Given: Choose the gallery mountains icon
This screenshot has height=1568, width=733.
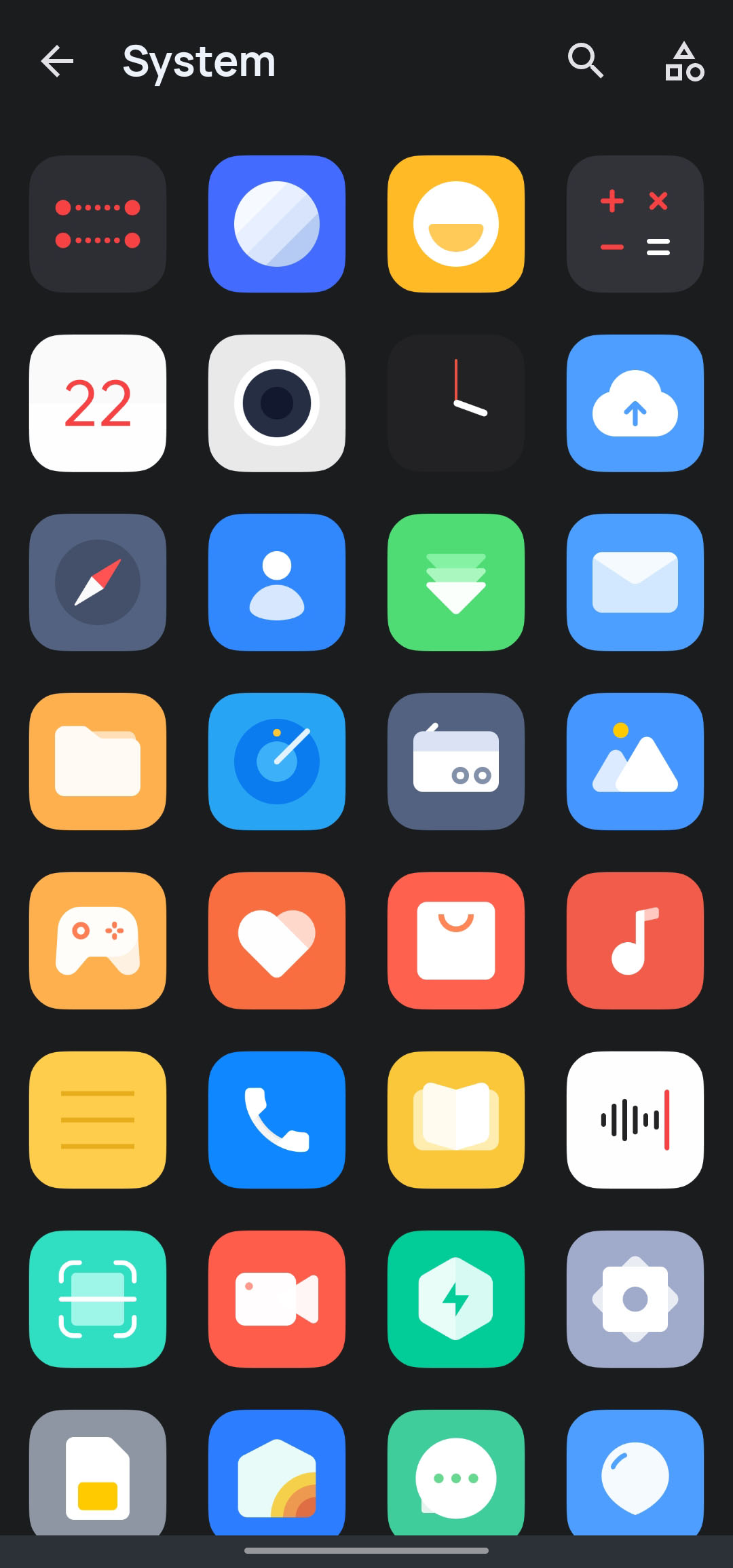Looking at the screenshot, I should pyautogui.click(x=635, y=762).
